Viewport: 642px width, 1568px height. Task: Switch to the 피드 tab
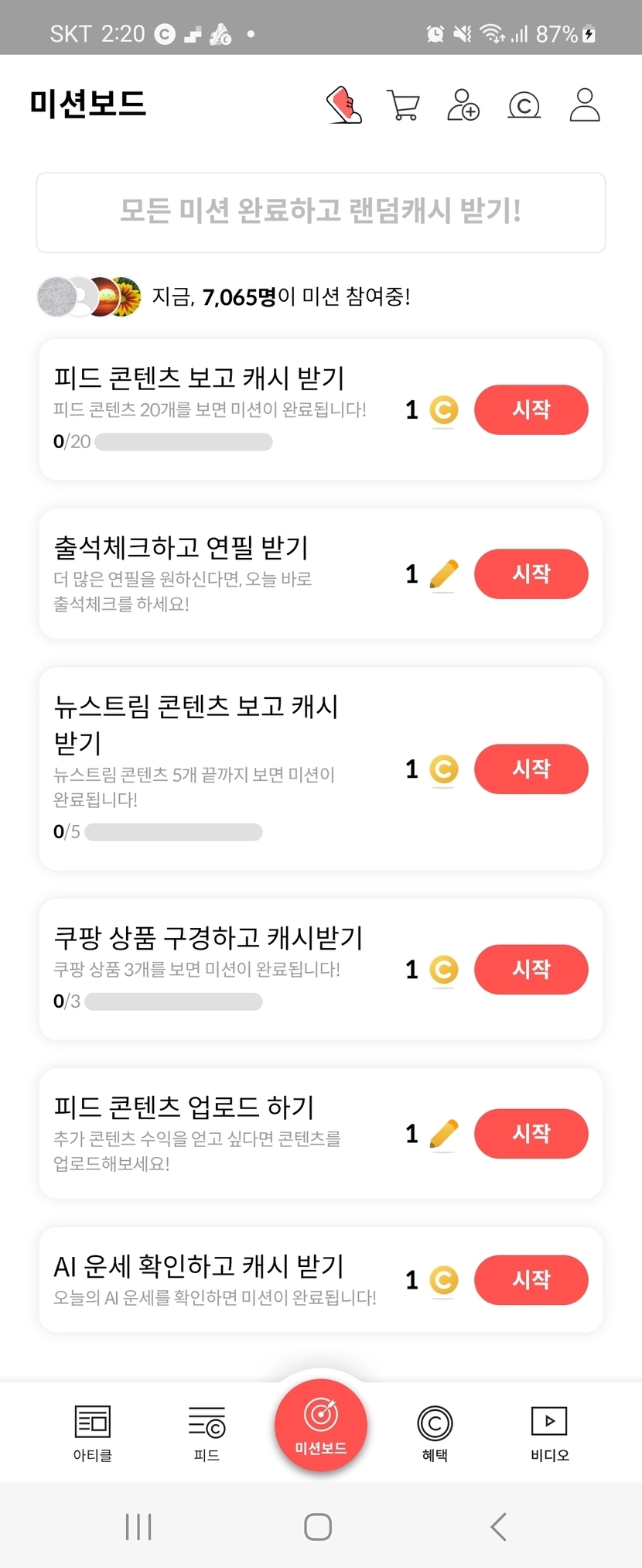coord(207,1432)
